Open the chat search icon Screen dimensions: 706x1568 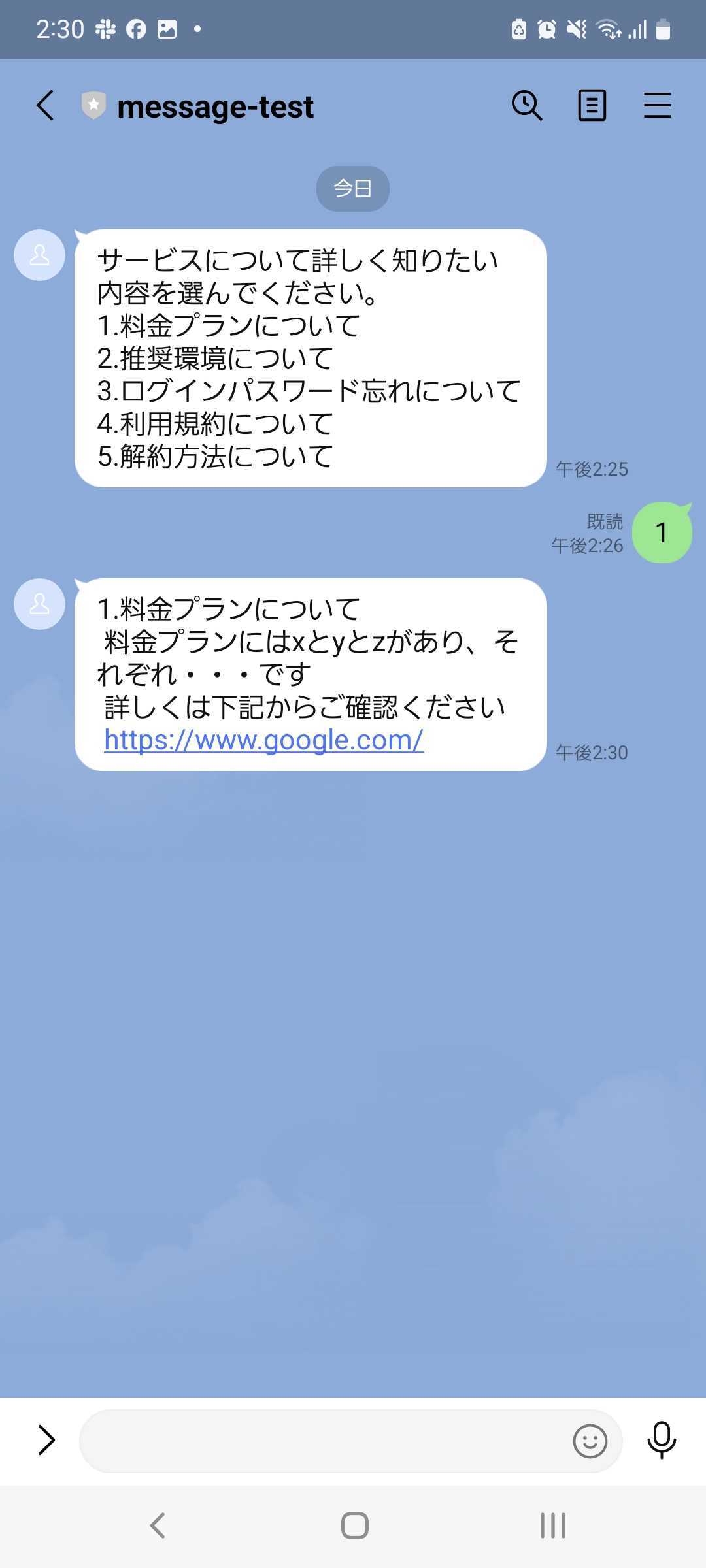tap(527, 105)
